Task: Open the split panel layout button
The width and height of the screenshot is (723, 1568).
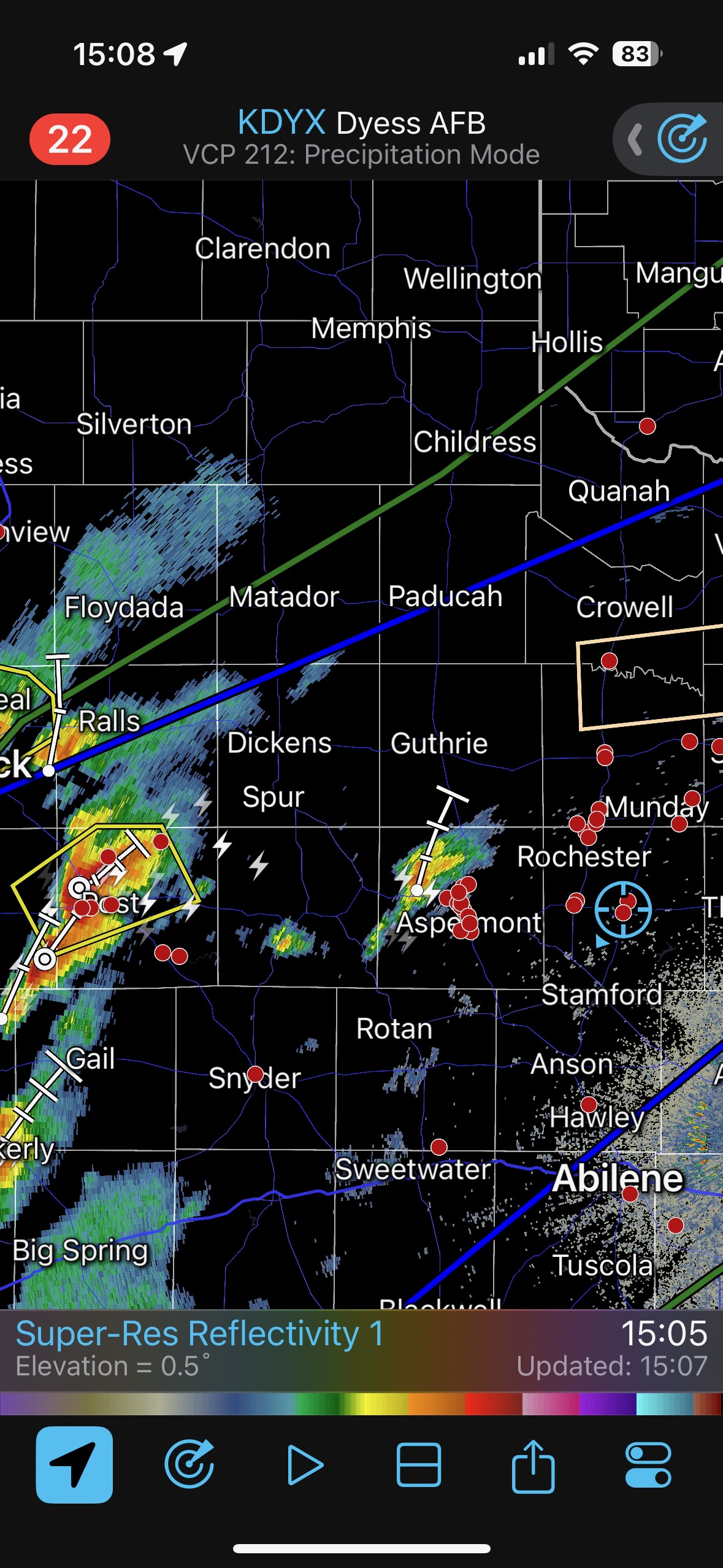Action: (419, 1464)
